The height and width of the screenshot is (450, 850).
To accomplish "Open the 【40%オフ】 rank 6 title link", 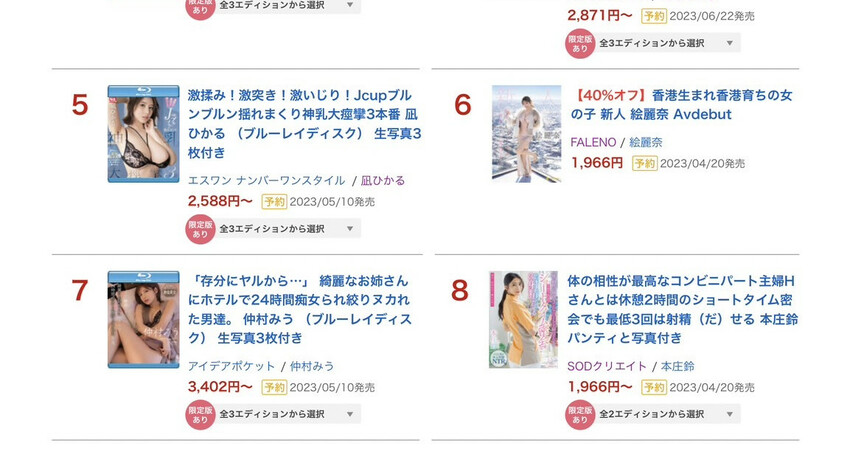I will (681, 105).
